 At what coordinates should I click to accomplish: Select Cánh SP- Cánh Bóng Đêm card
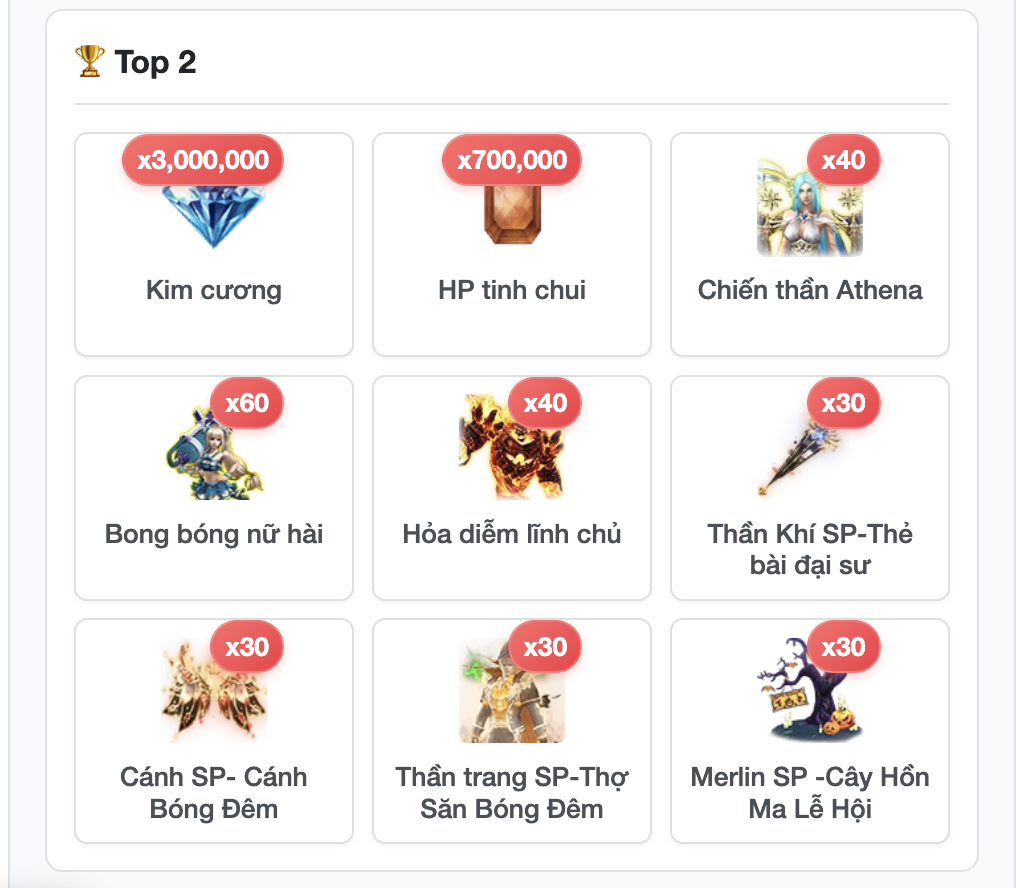pos(214,731)
